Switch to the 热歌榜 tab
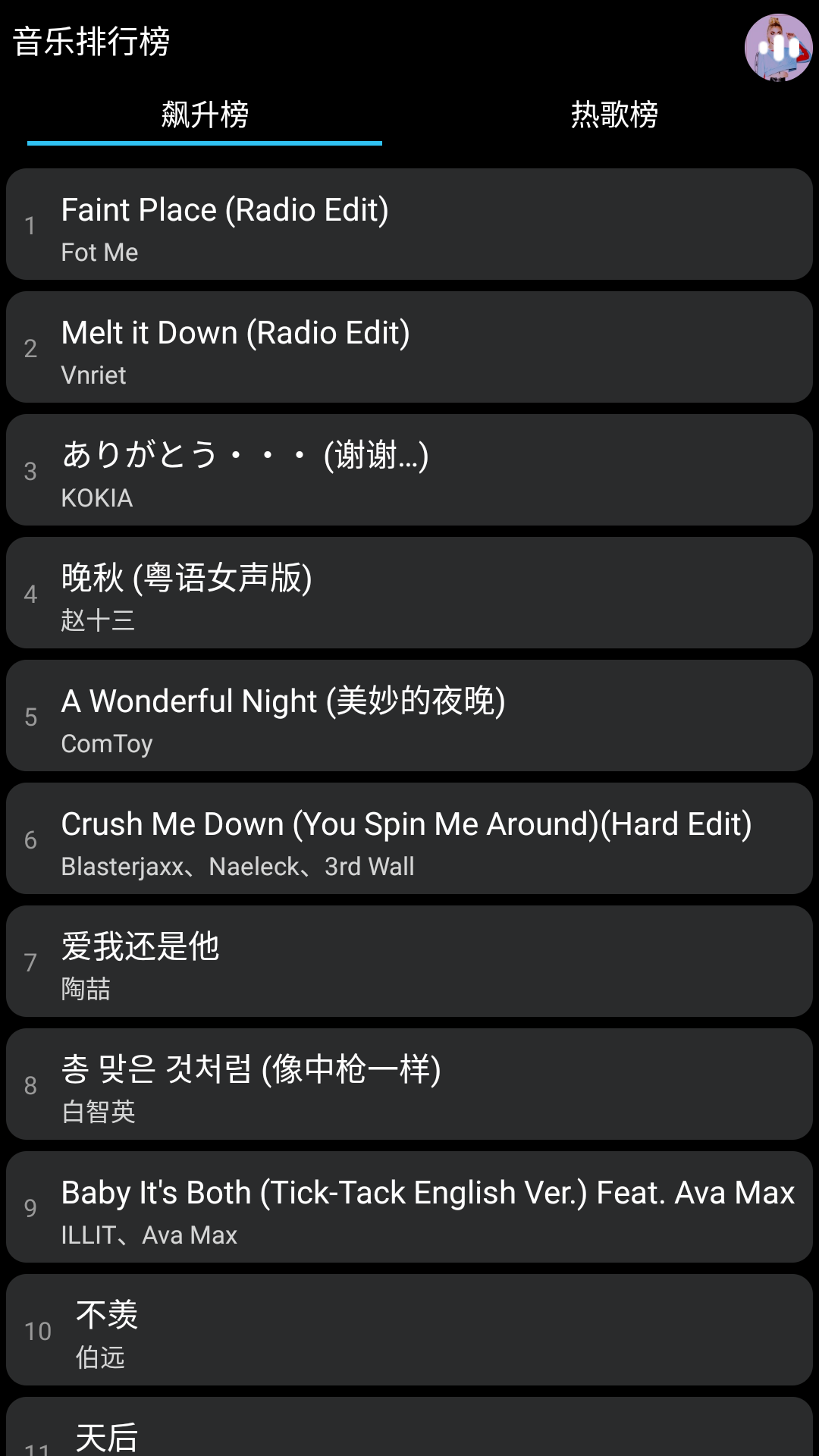 click(614, 115)
